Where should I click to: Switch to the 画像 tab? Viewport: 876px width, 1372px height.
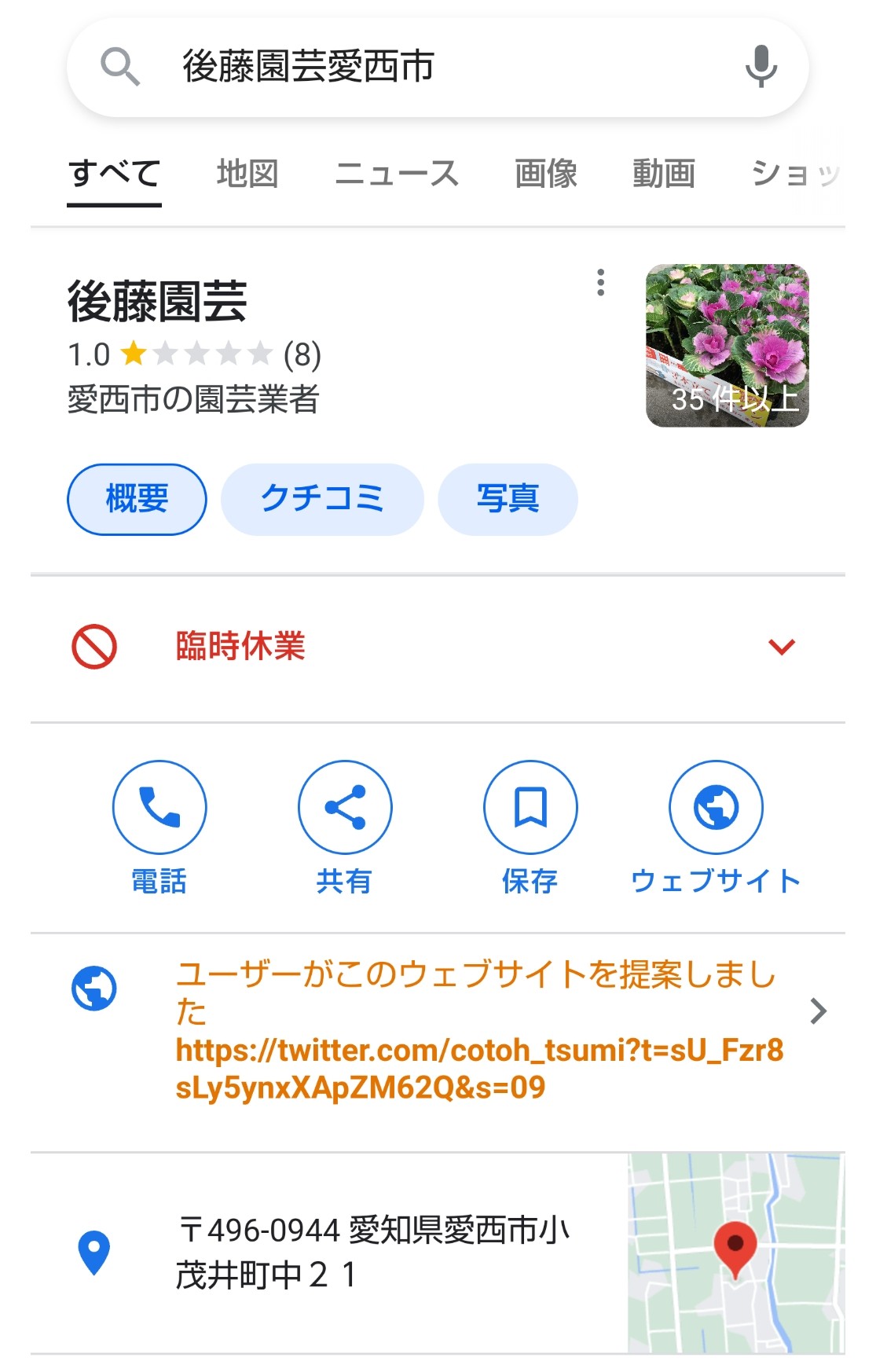(x=545, y=174)
